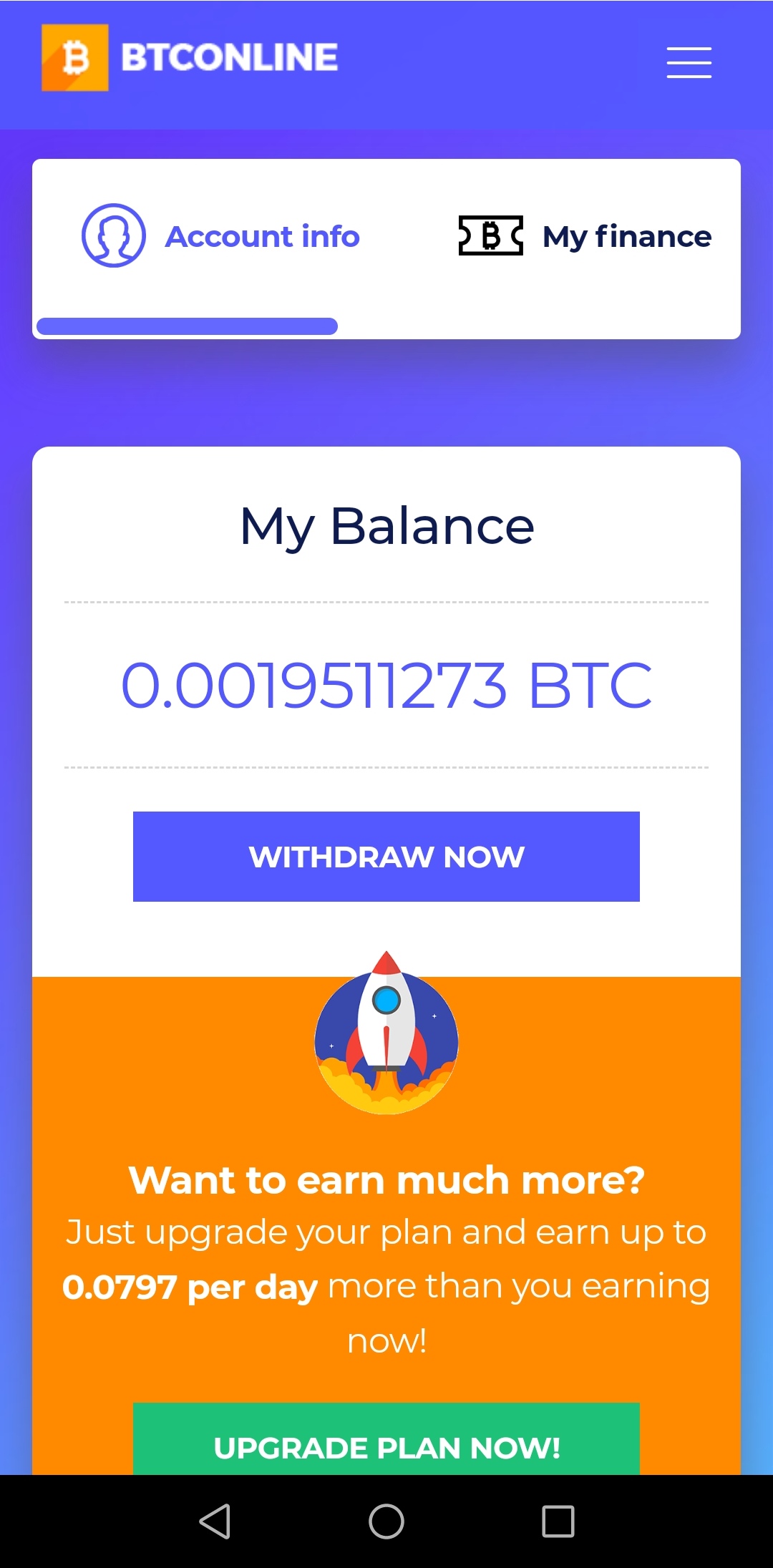Open the recent apps overview
This screenshot has height=1568, width=773.
click(558, 1521)
